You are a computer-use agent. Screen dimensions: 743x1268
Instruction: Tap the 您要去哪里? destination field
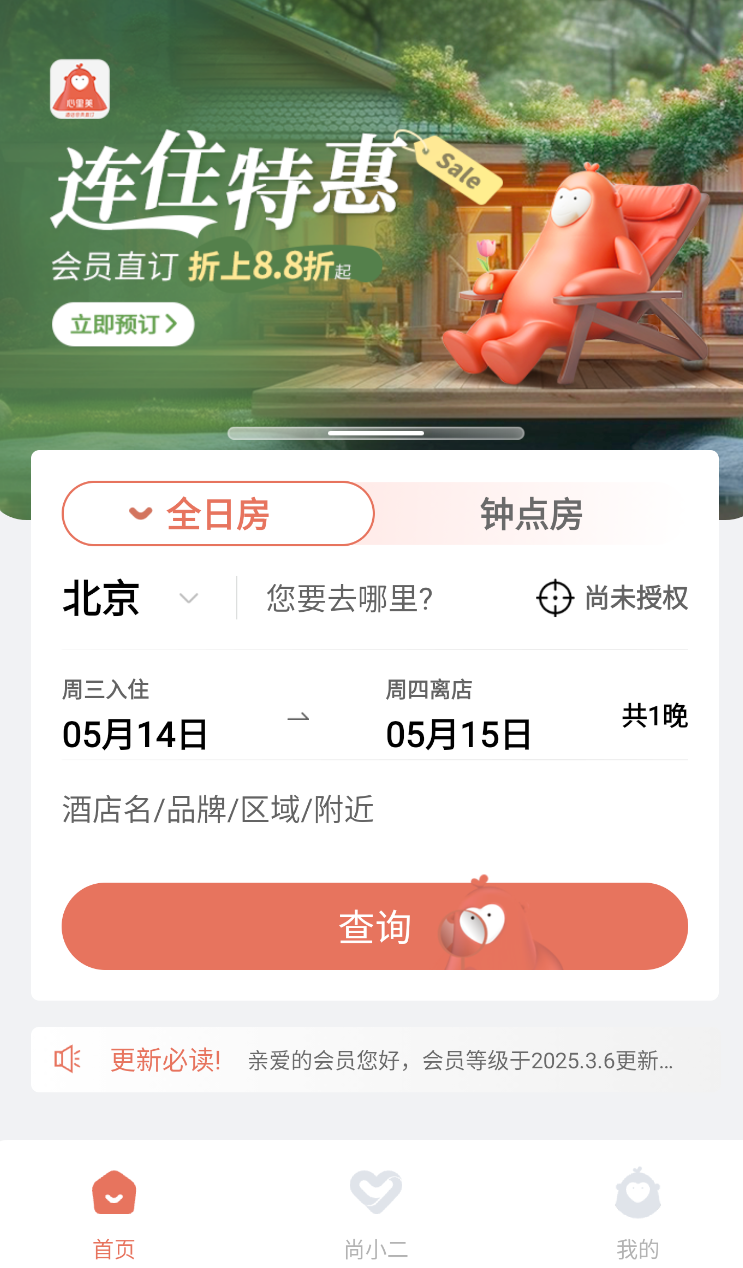pos(350,599)
